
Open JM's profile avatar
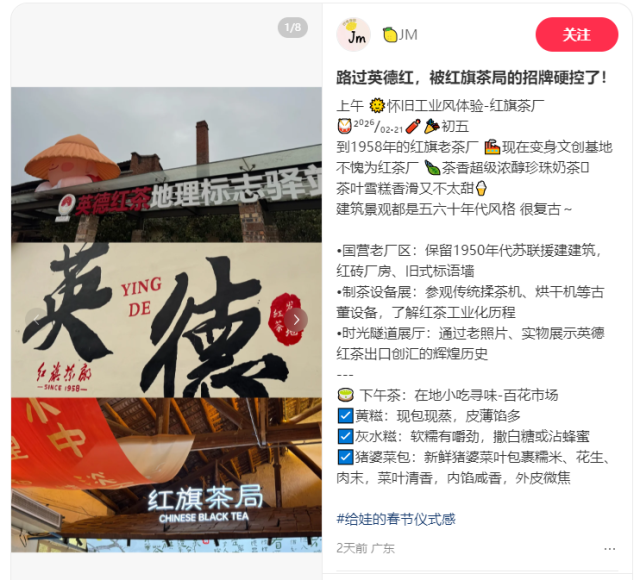[x=353, y=35]
